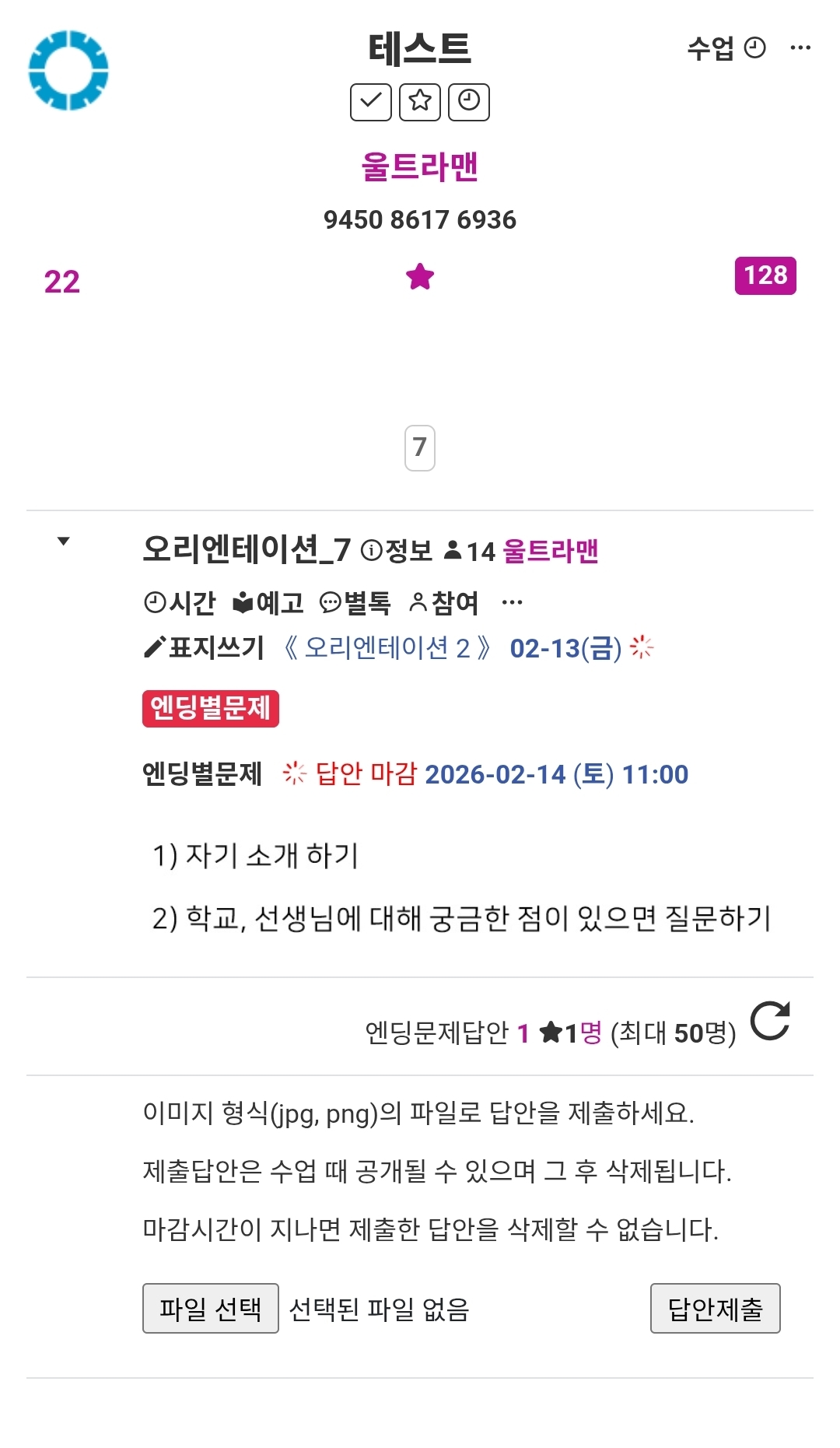Screen dimensions: 840x1448
Task: Tap the checkmark icon under 테스트
Action: click(x=370, y=102)
